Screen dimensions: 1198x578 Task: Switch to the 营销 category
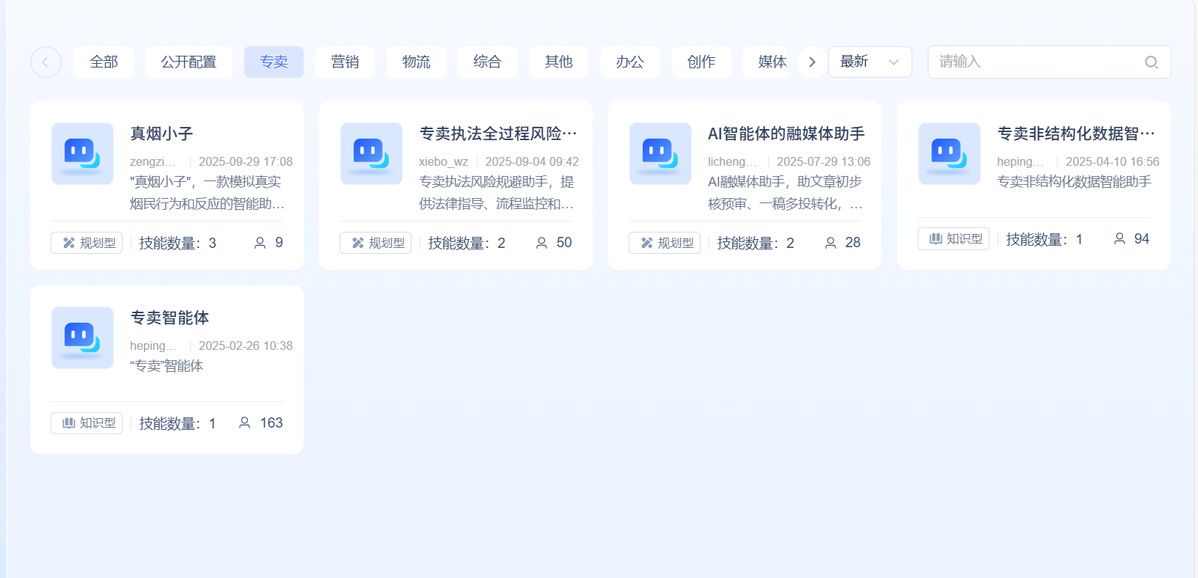pyautogui.click(x=345, y=62)
